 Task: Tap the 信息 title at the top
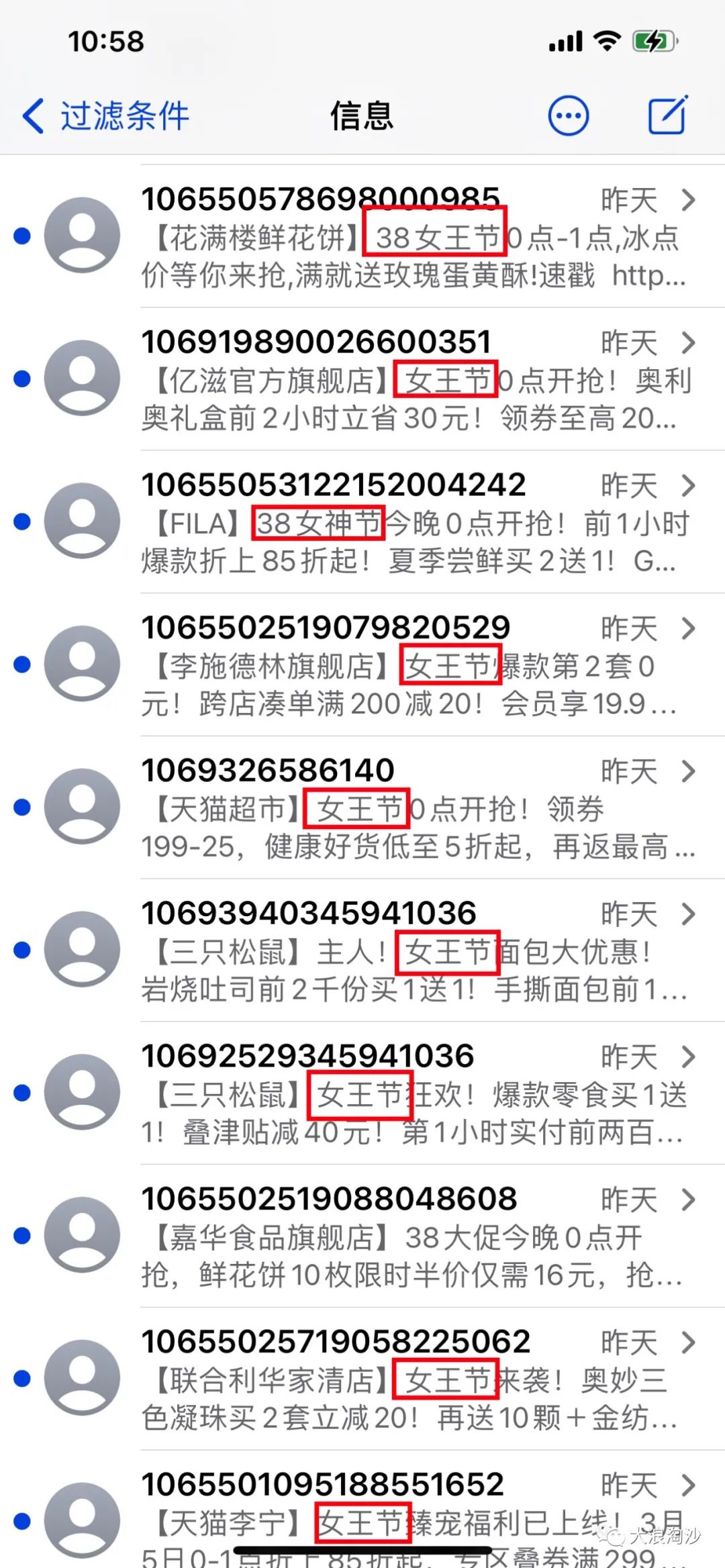[x=362, y=115]
